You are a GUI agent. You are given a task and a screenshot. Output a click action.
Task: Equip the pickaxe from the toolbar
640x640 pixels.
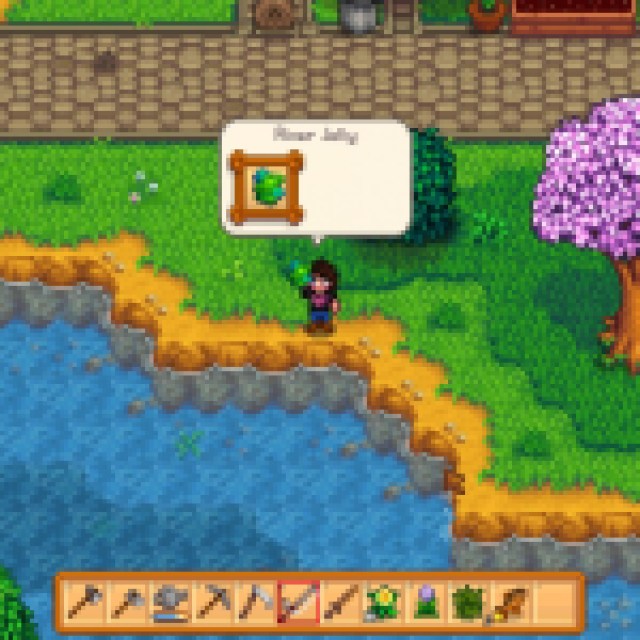pos(214,602)
